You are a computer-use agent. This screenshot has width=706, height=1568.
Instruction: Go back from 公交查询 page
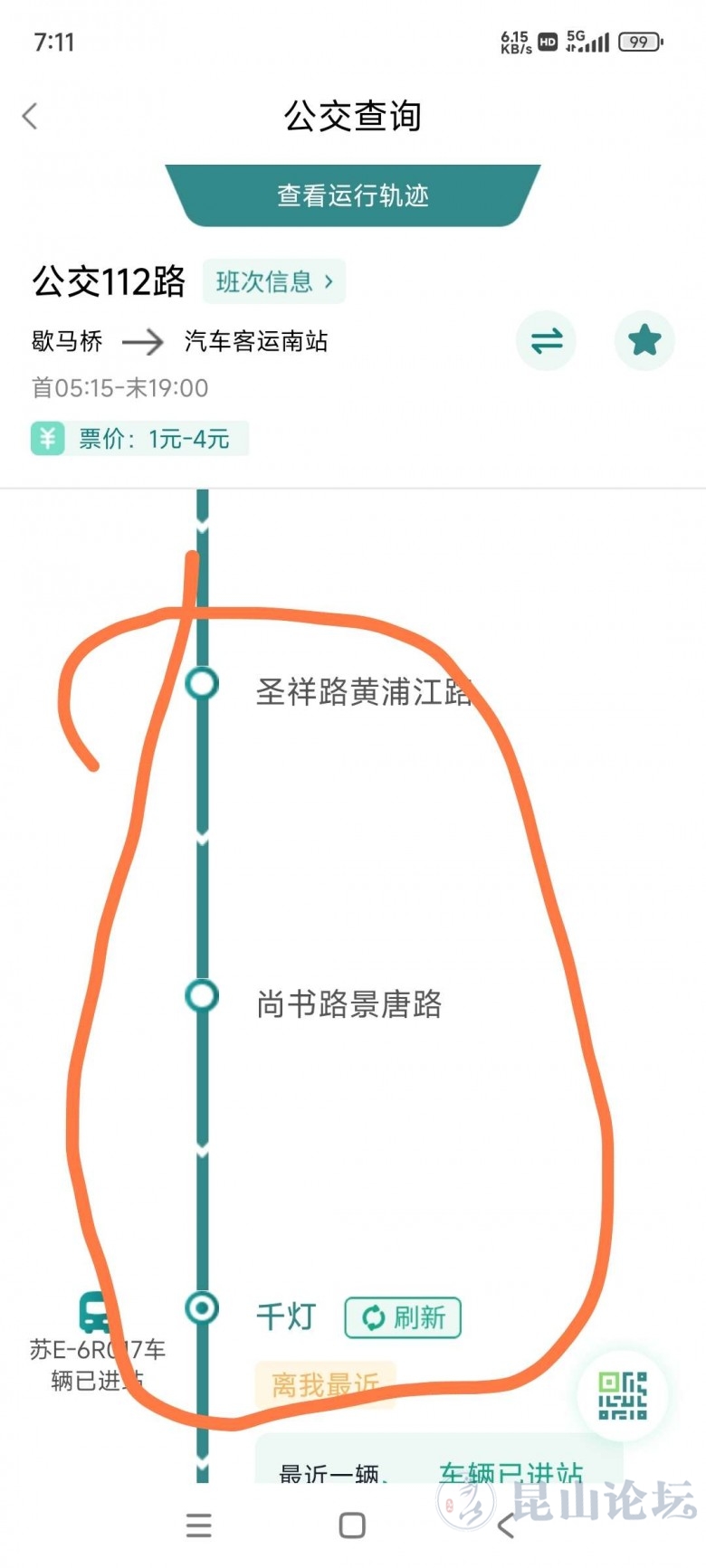point(31,116)
